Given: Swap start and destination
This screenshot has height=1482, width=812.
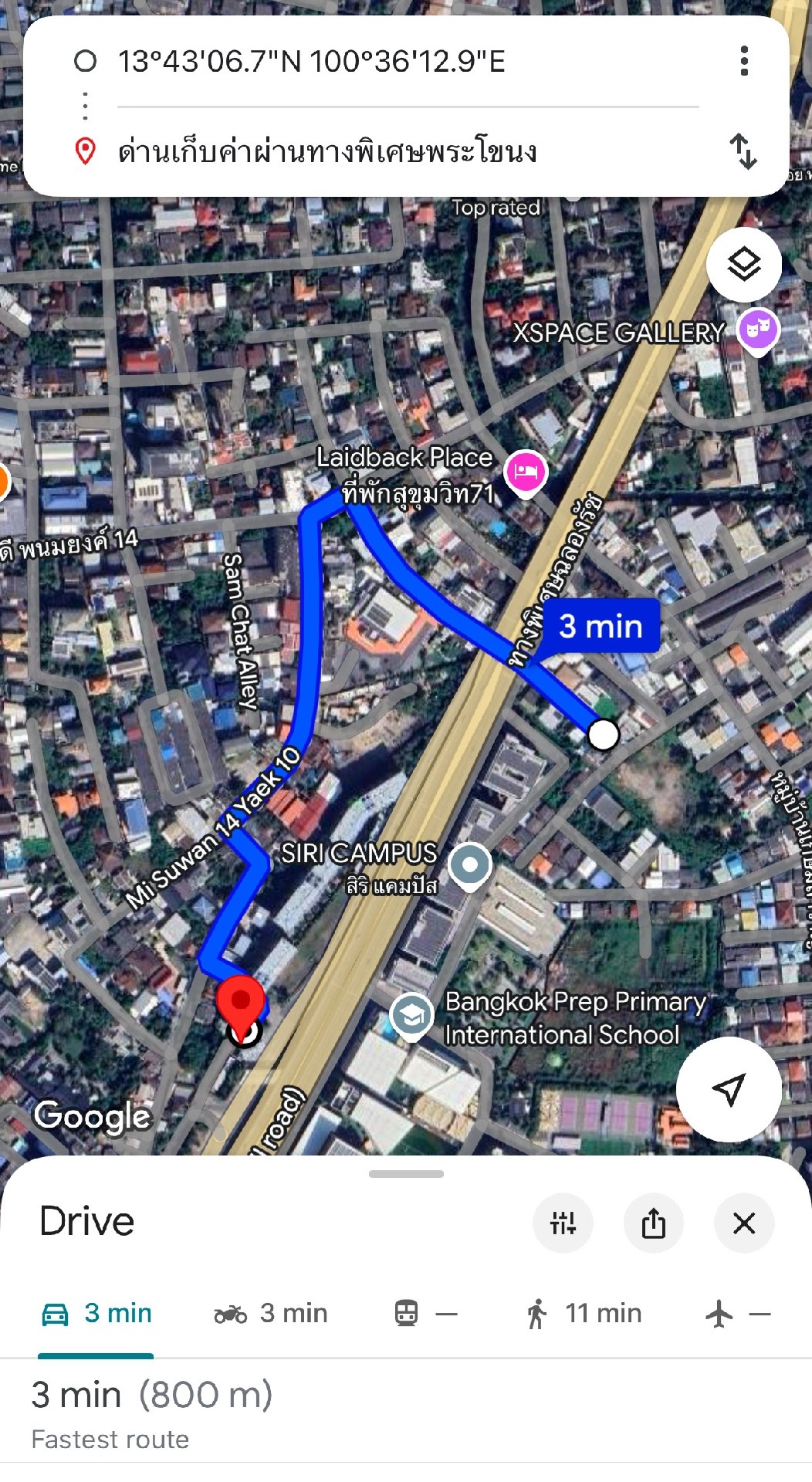Looking at the screenshot, I should (743, 151).
